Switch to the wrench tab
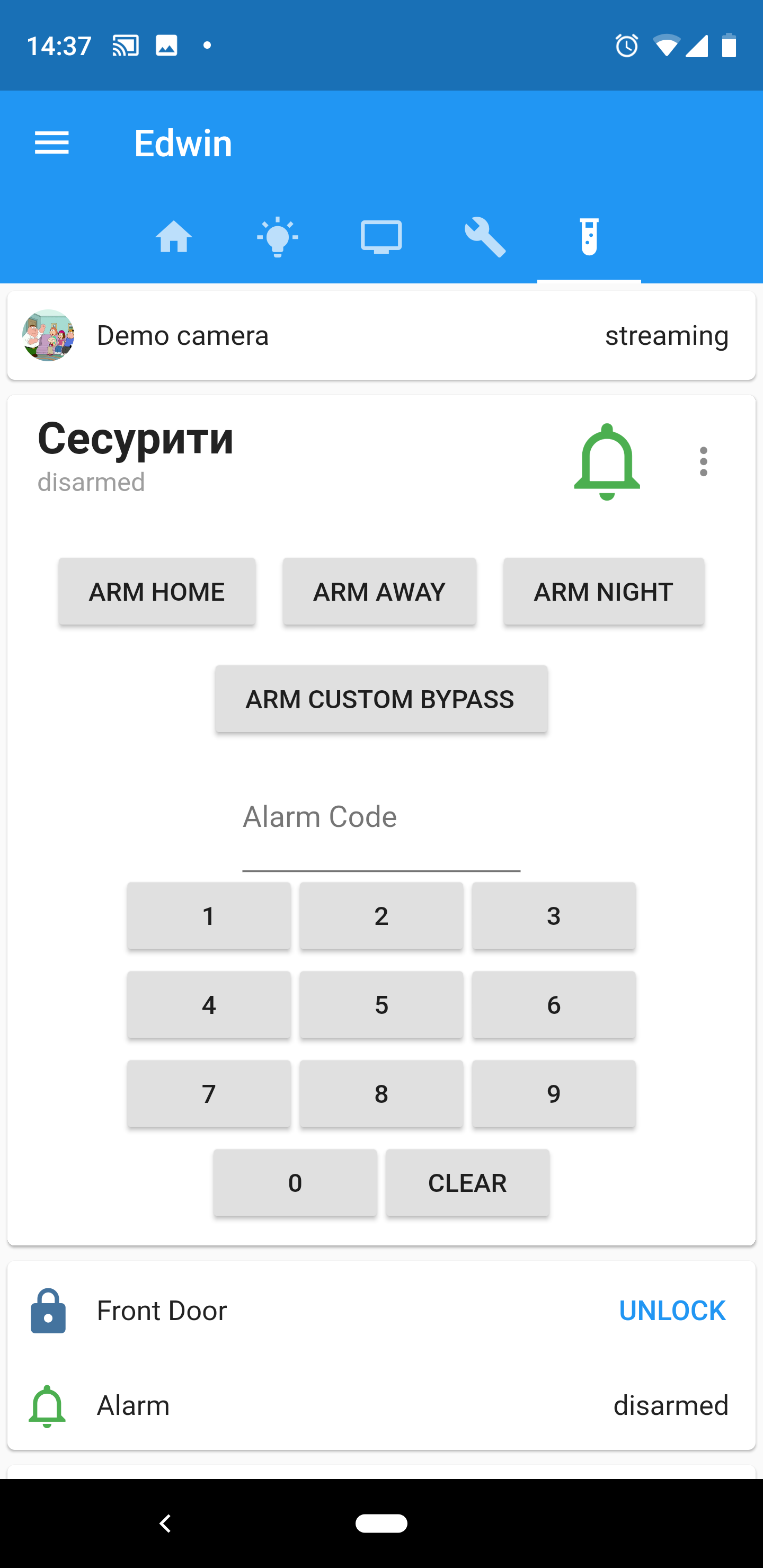This screenshot has width=763, height=1568. [x=485, y=237]
